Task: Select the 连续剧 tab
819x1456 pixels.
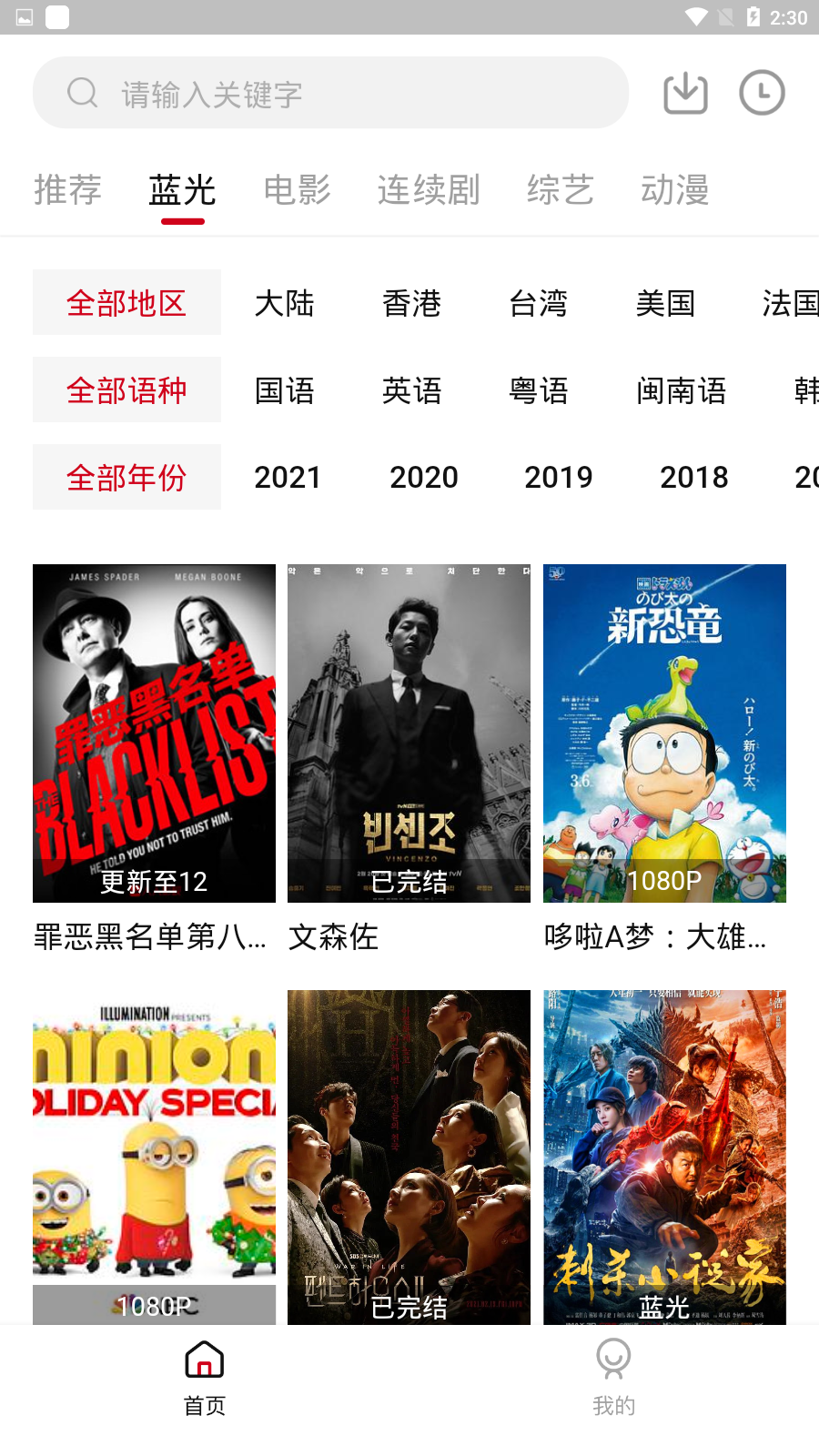Action: click(429, 189)
